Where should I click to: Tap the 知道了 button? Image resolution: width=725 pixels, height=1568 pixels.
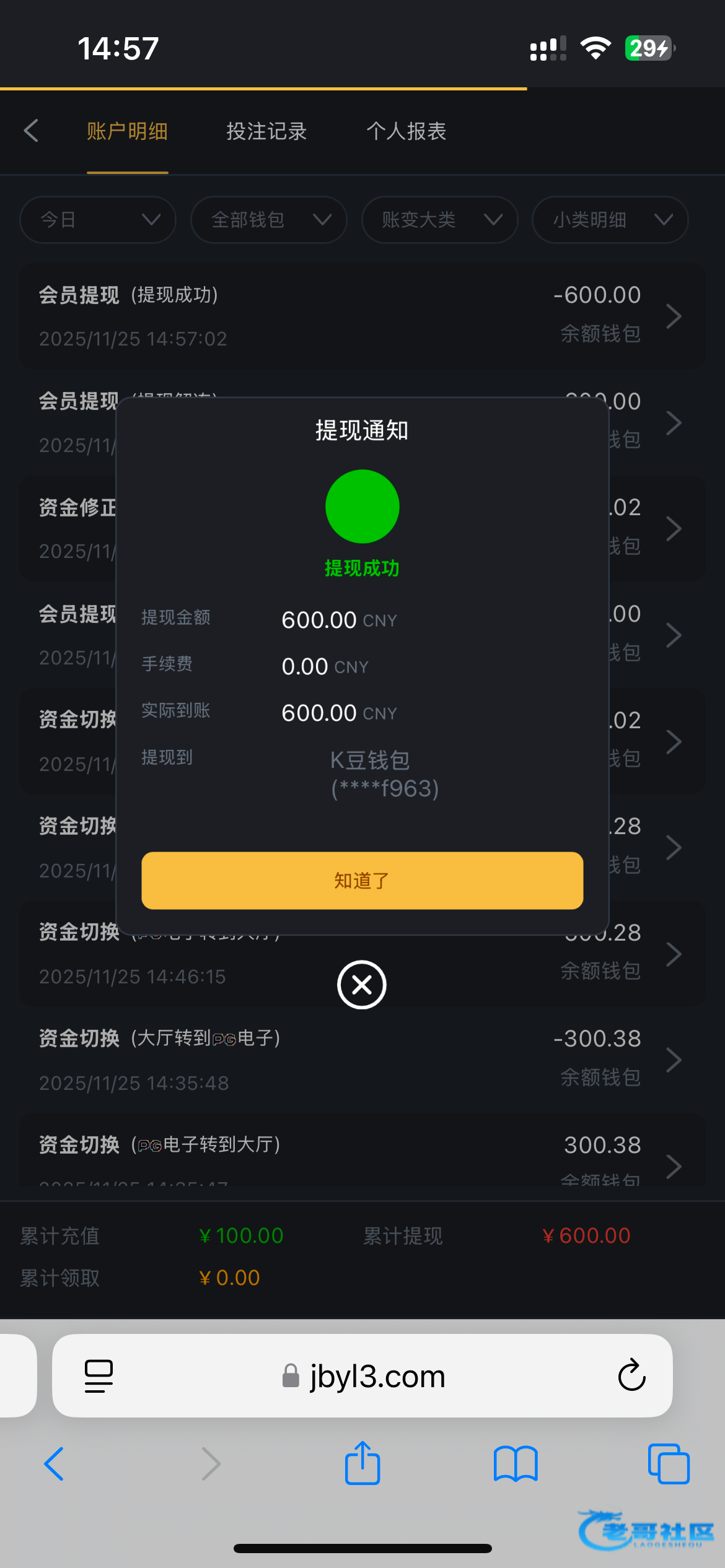(x=362, y=880)
